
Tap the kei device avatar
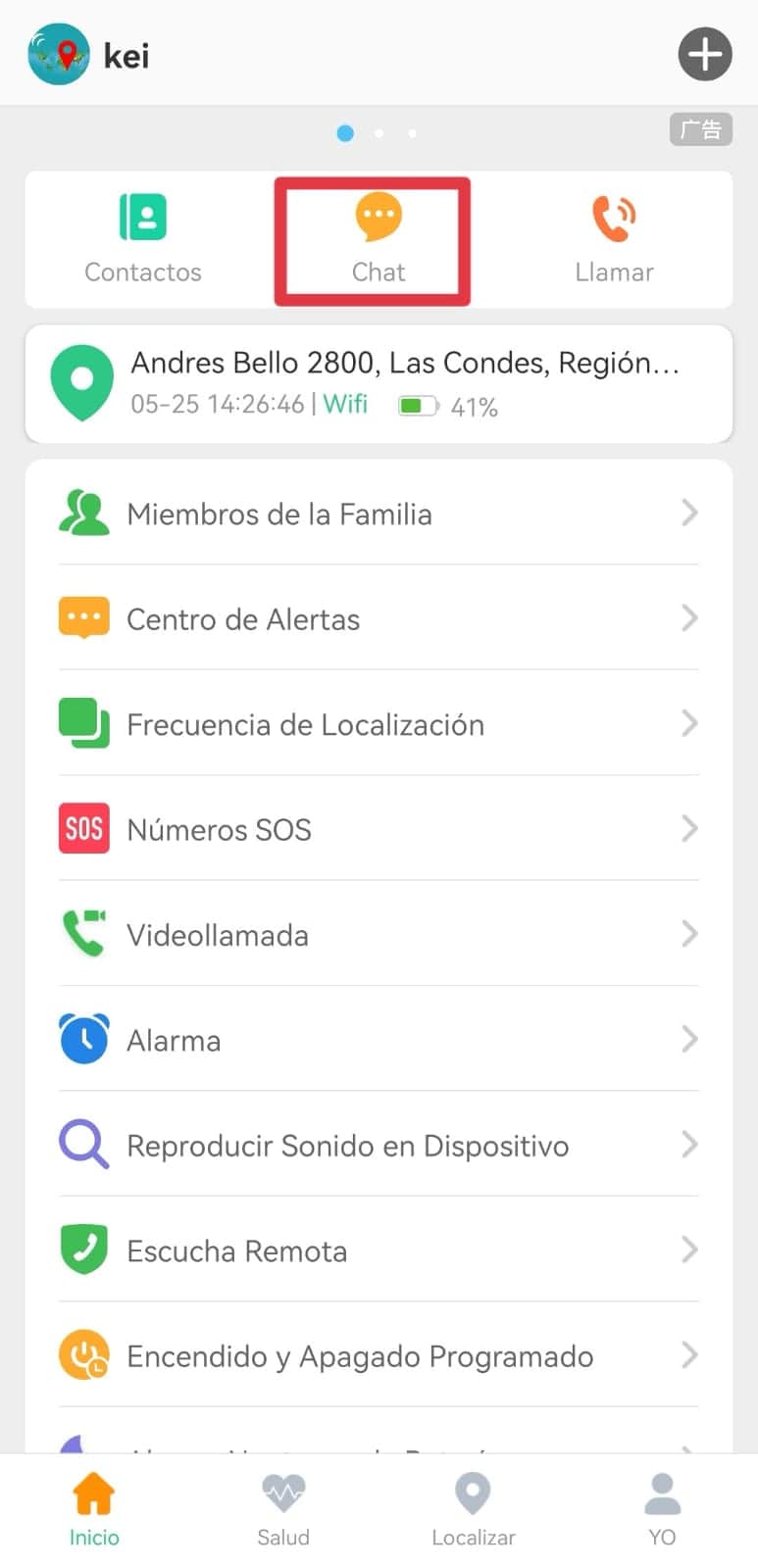pos(59,55)
